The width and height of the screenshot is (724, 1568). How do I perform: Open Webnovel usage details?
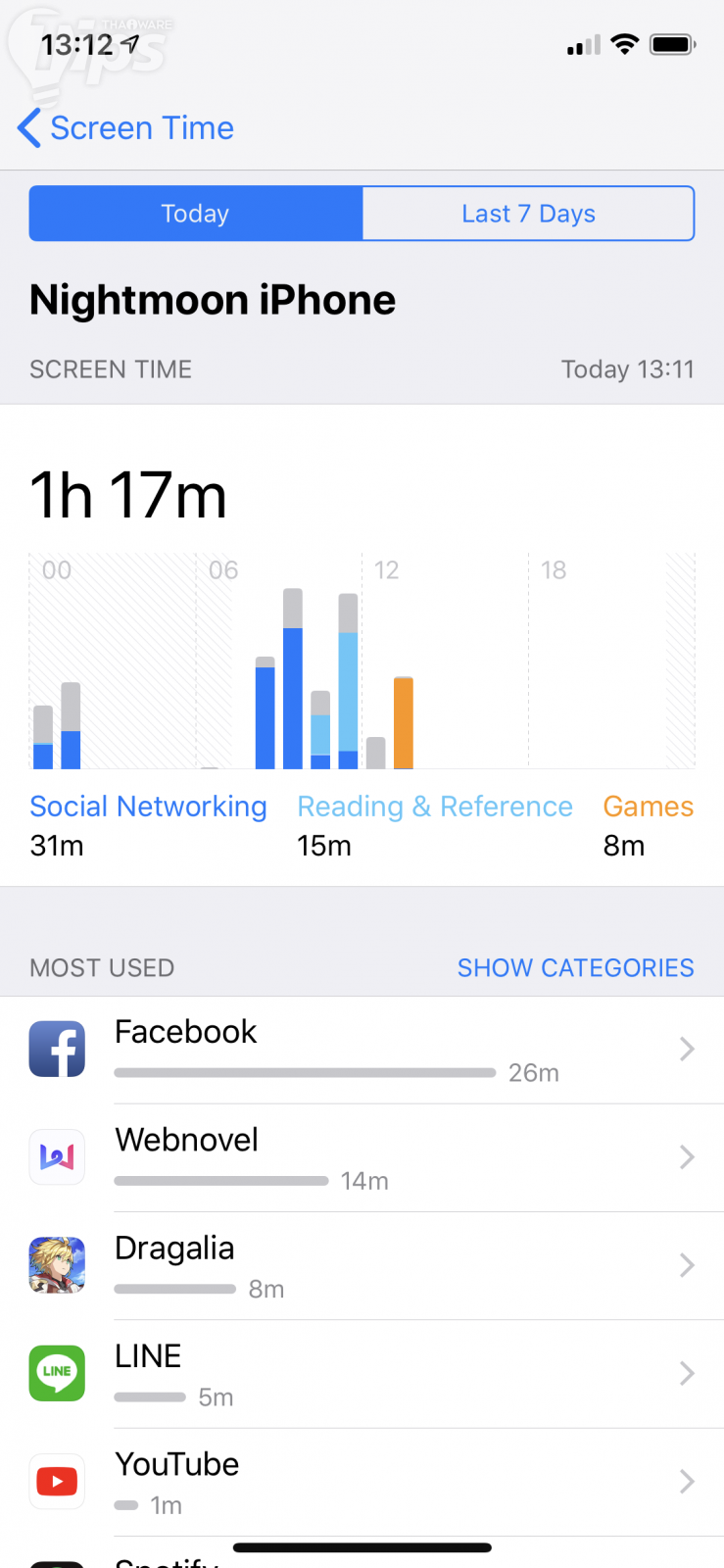click(x=362, y=1158)
